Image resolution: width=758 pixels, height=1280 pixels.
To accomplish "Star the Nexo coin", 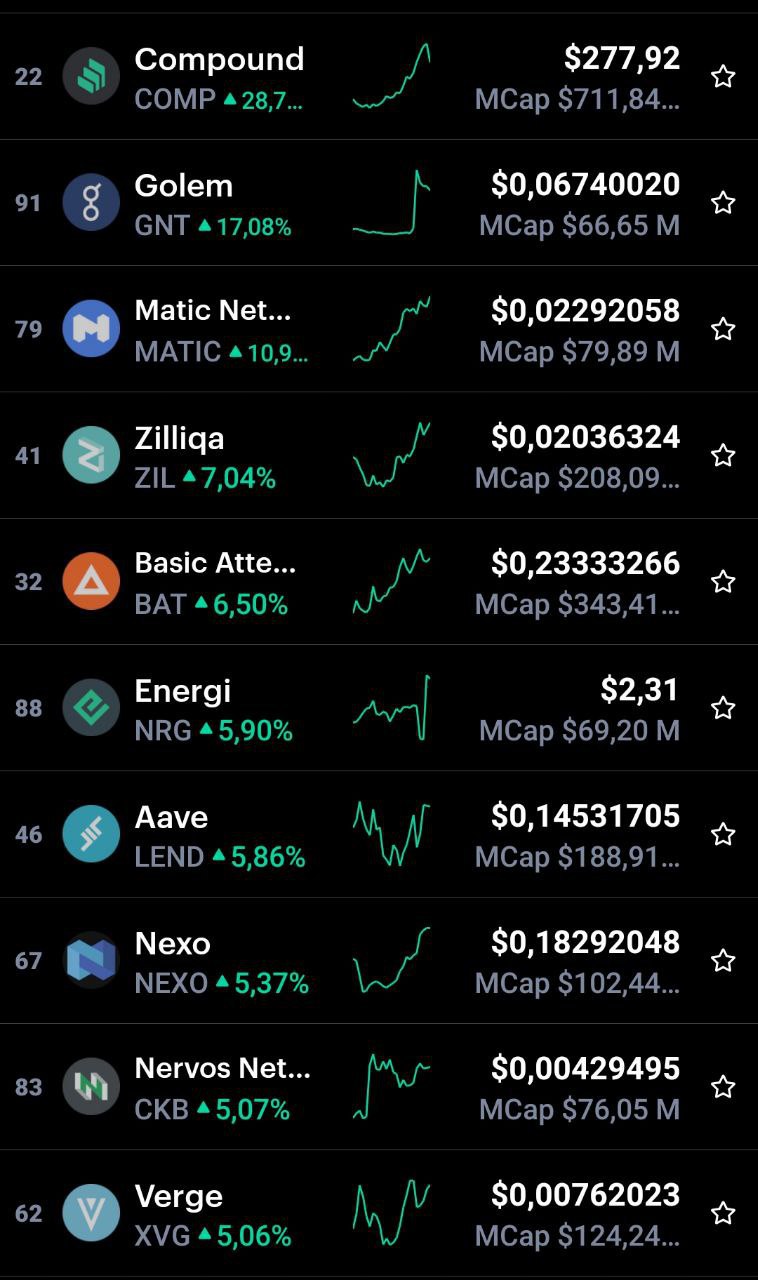I will (723, 961).
